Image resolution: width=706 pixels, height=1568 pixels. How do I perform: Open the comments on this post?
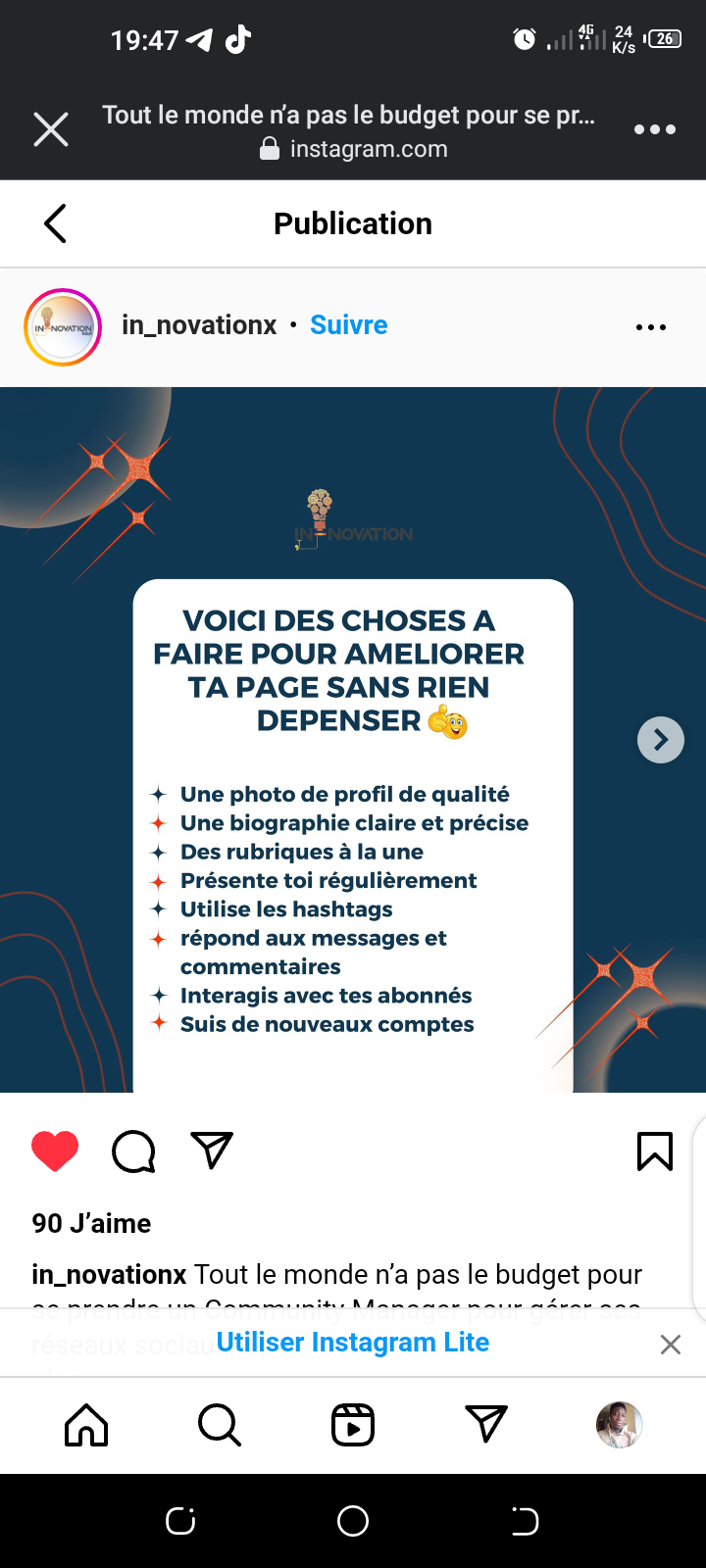(133, 1151)
